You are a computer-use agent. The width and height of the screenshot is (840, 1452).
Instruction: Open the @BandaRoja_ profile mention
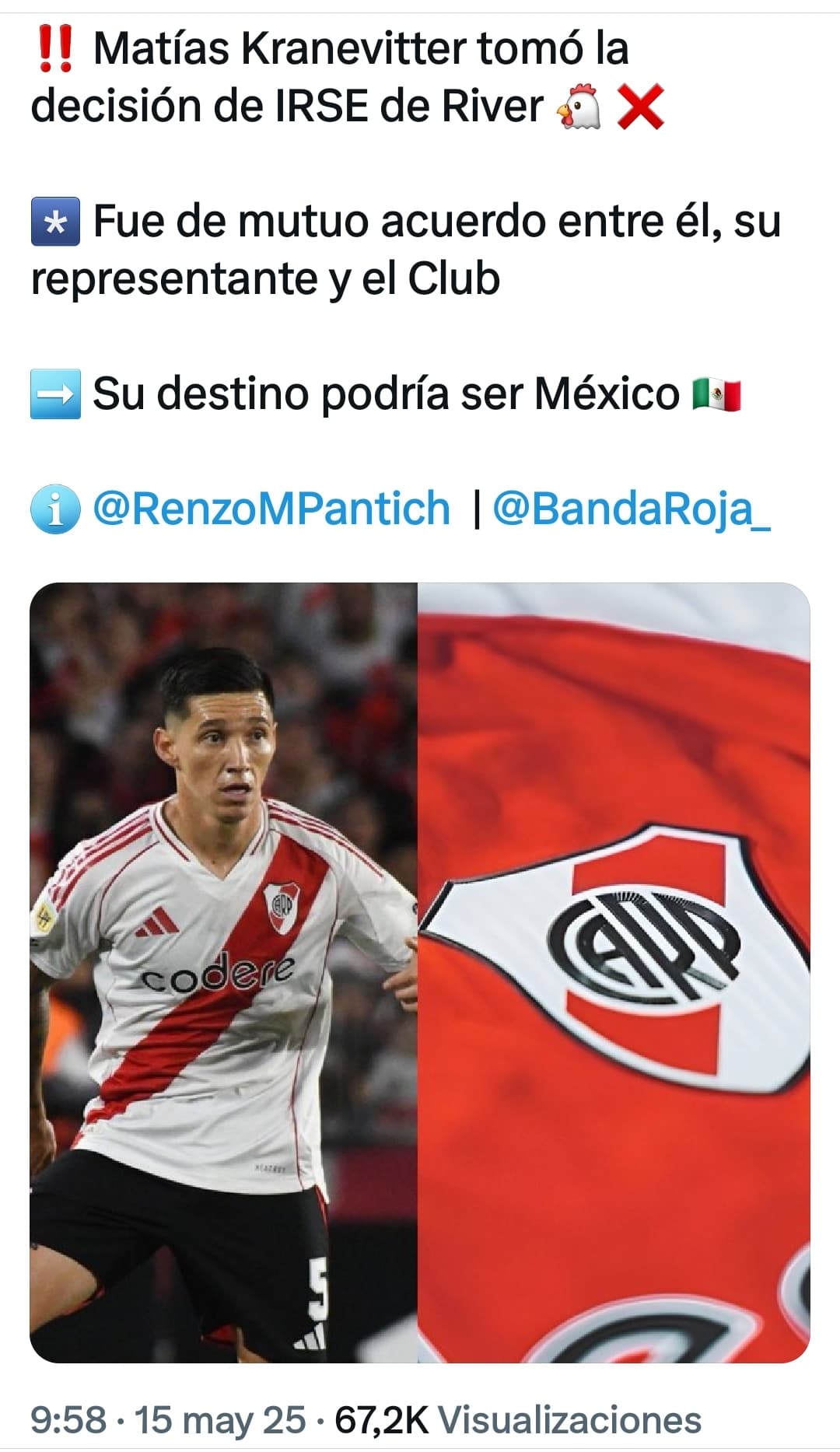pos(631,509)
